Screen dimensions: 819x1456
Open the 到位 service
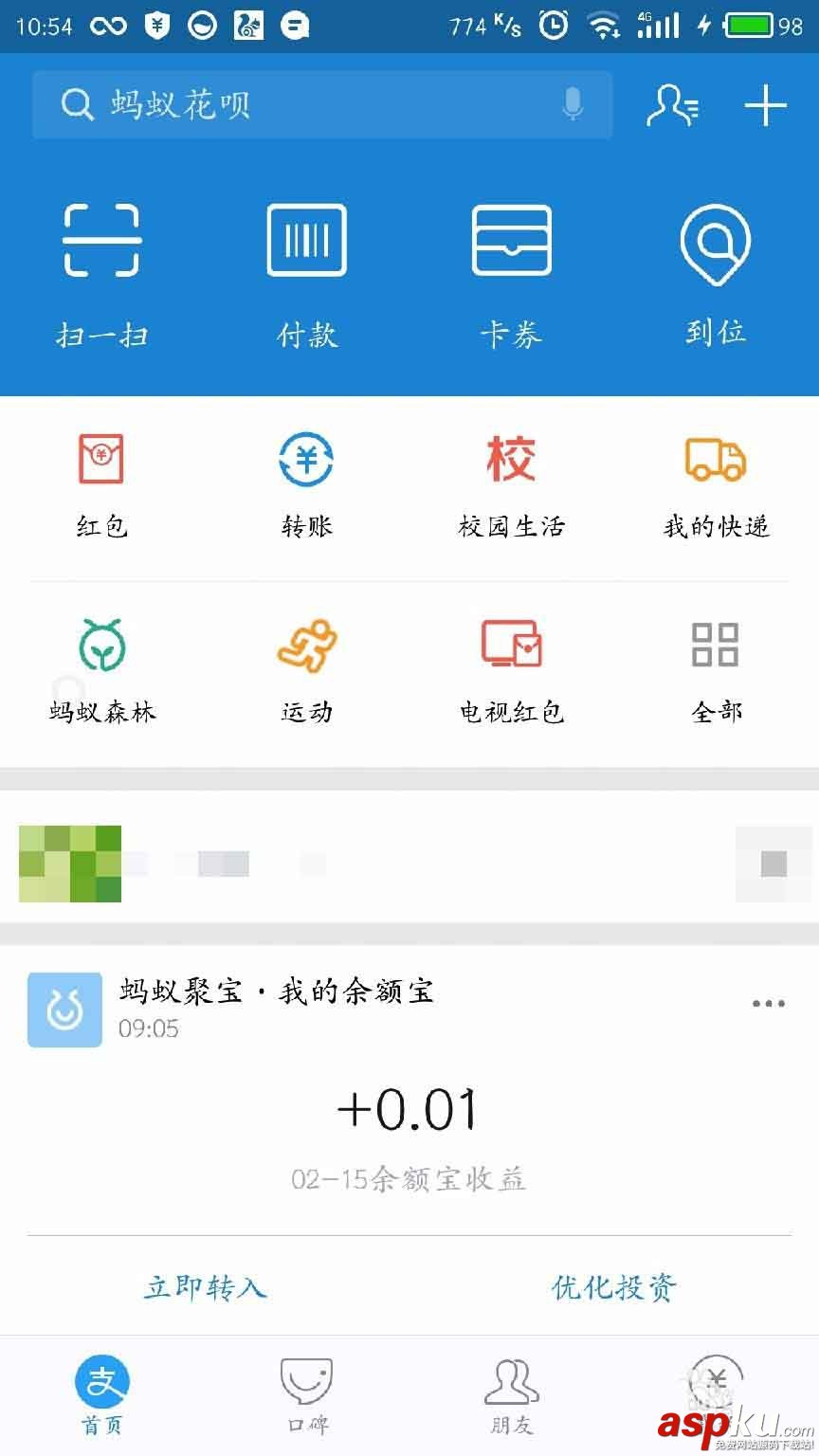[x=716, y=275]
